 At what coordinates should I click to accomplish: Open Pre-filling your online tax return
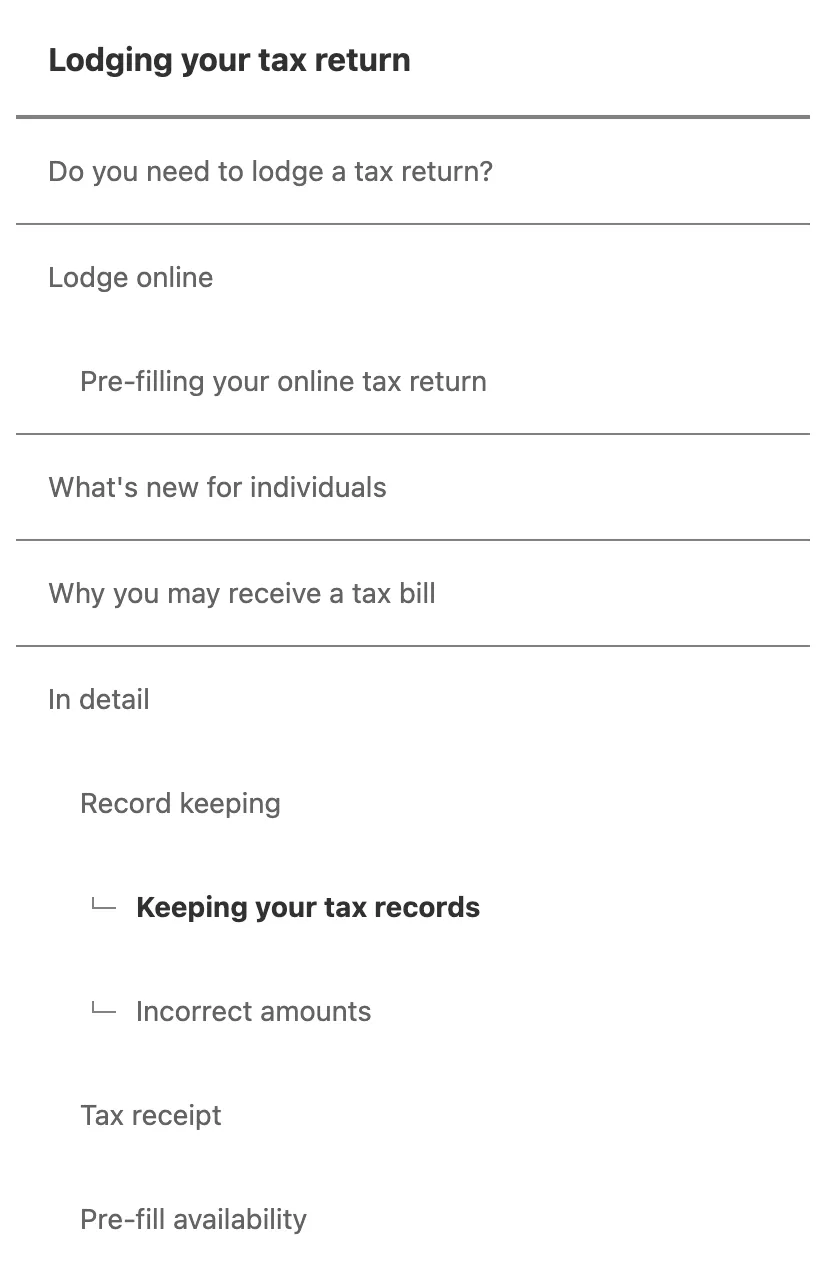283,382
